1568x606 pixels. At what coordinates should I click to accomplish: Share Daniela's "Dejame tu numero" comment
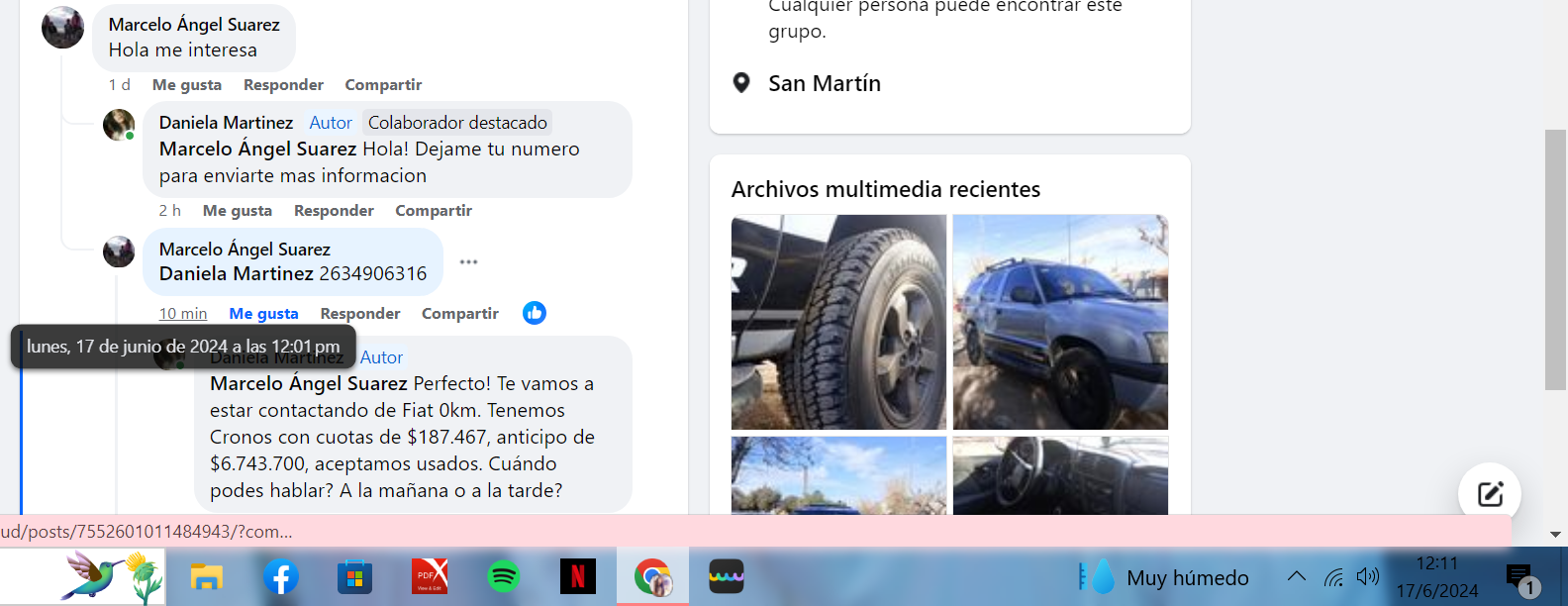(x=434, y=211)
